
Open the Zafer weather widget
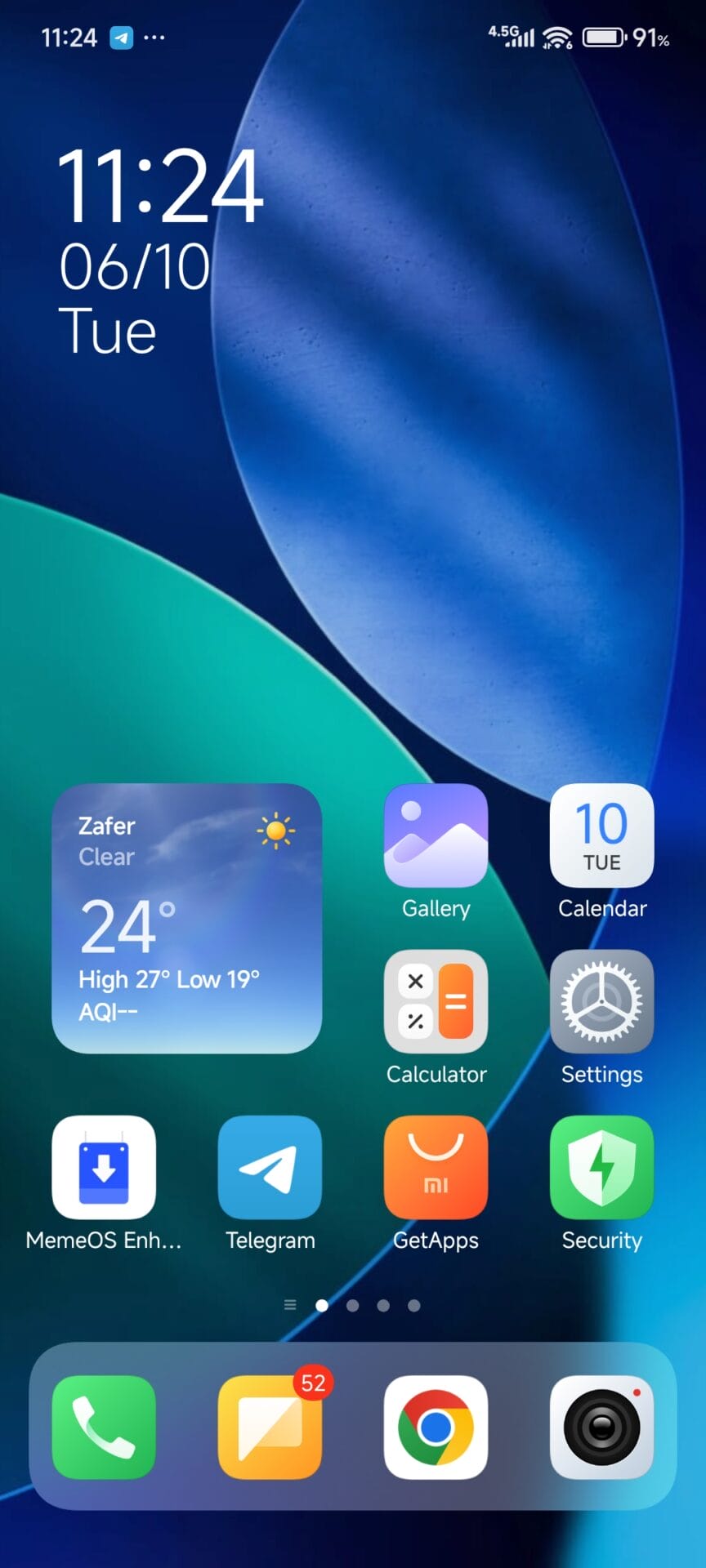pyautogui.click(x=186, y=918)
